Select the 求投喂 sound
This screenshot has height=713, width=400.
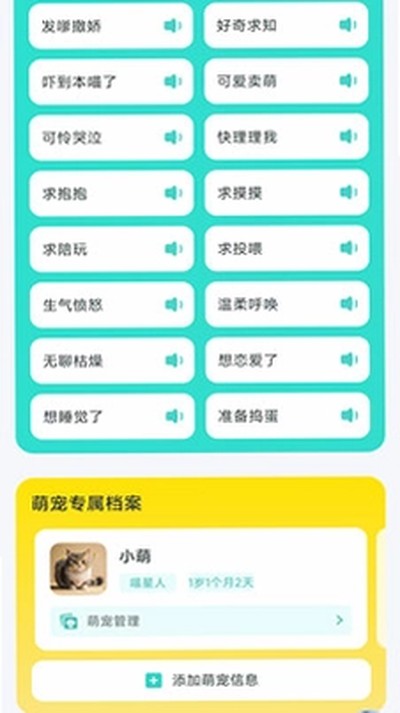tap(287, 248)
